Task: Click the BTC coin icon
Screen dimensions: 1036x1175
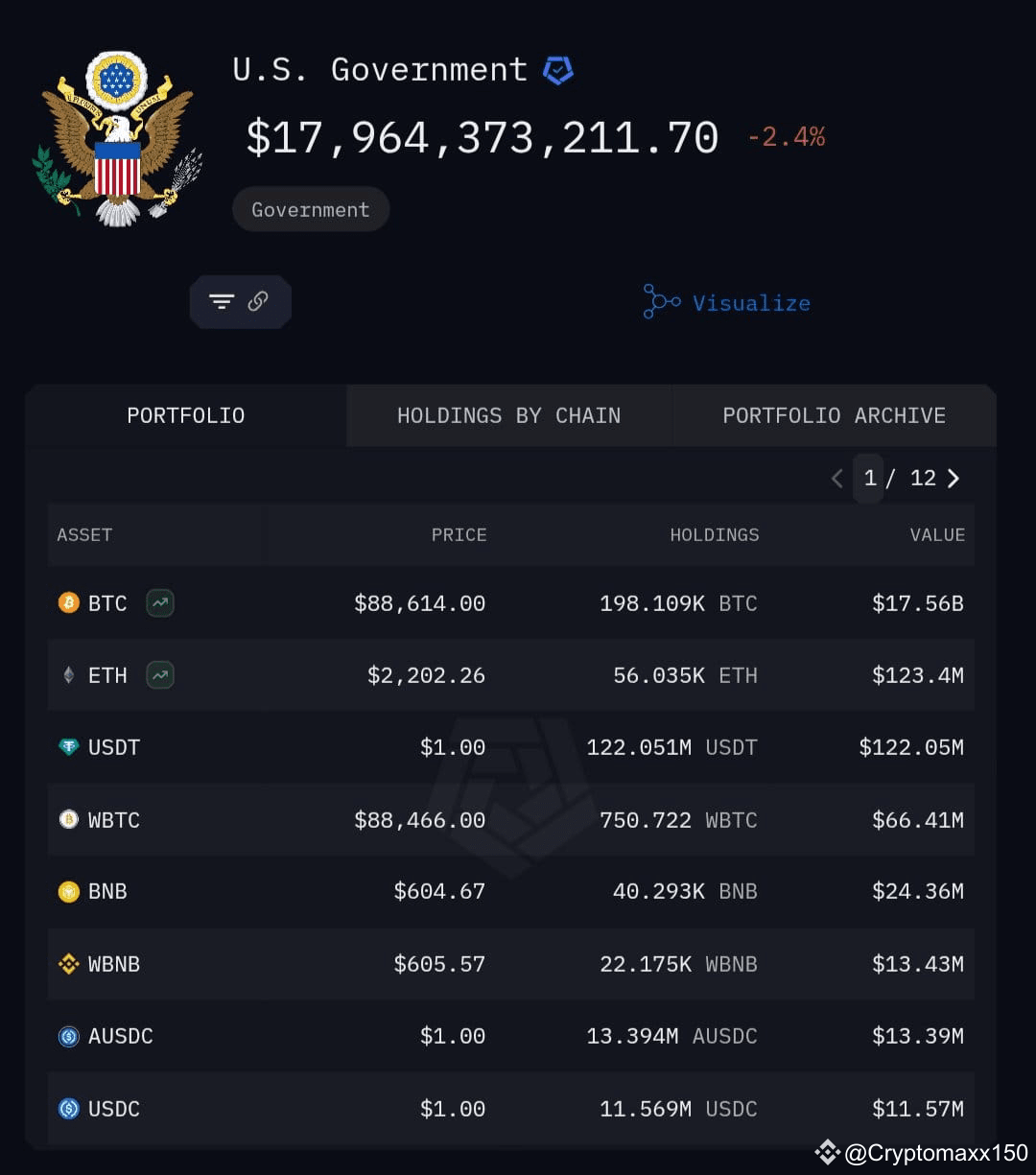Action: pos(66,603)
